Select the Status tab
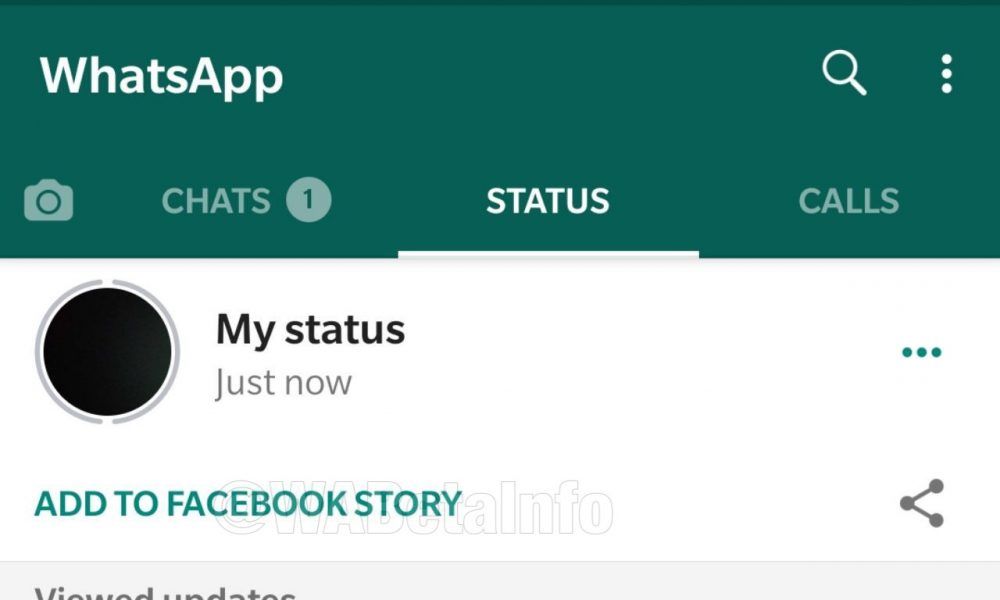This screenshot has width=1000, height=600. [547, 201]
